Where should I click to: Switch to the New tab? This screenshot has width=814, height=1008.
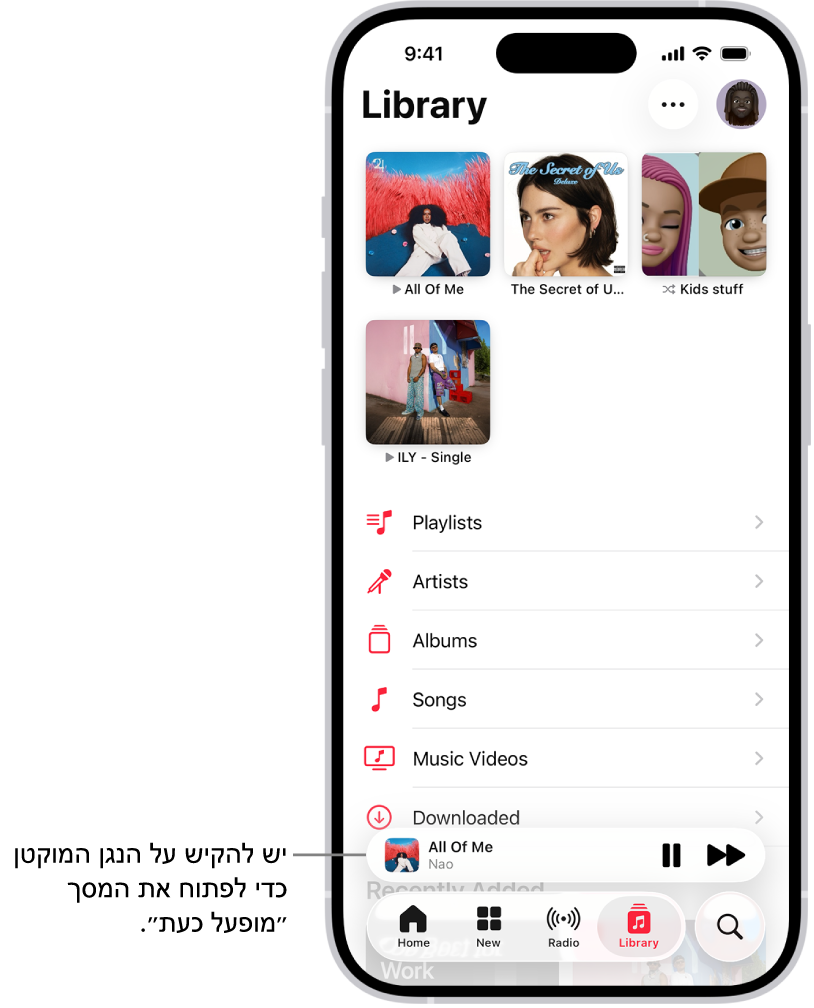pos(488,927)
